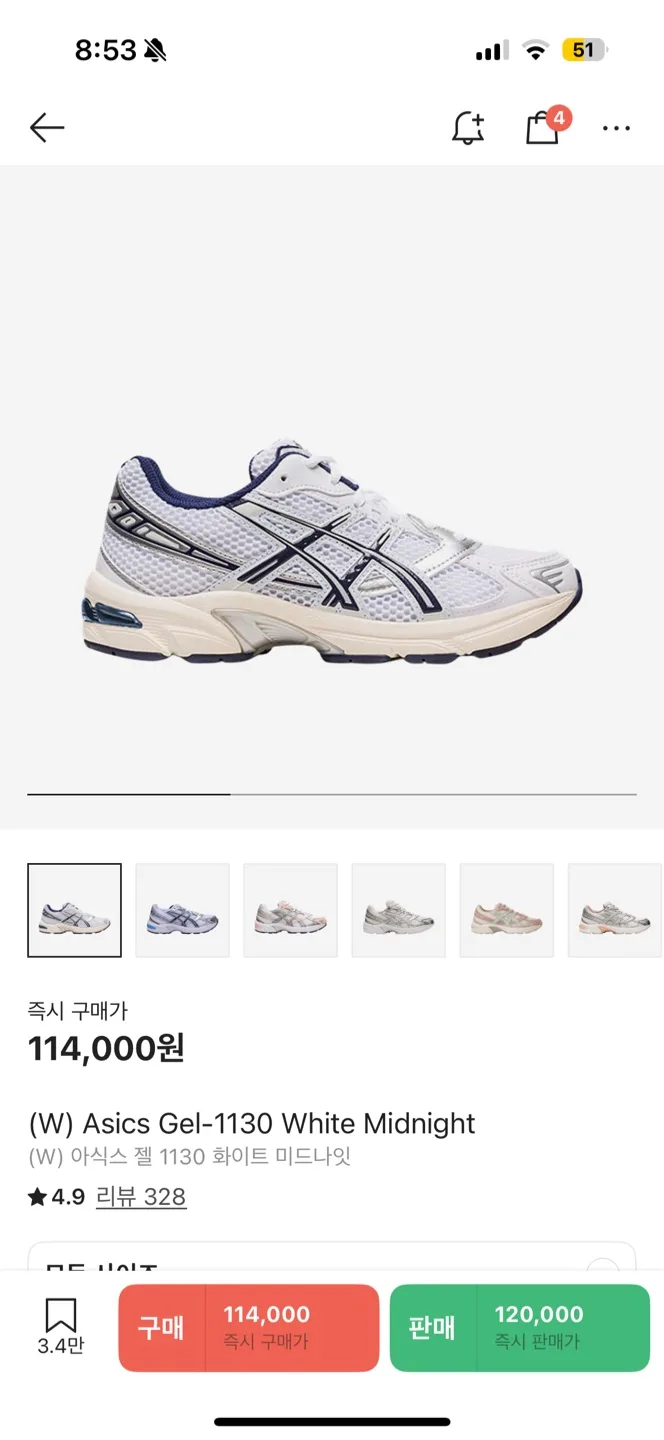The image size is (664, 1440).
Task: Select the first White Midnight shoe thumbnail
Action: pos(75,910)
